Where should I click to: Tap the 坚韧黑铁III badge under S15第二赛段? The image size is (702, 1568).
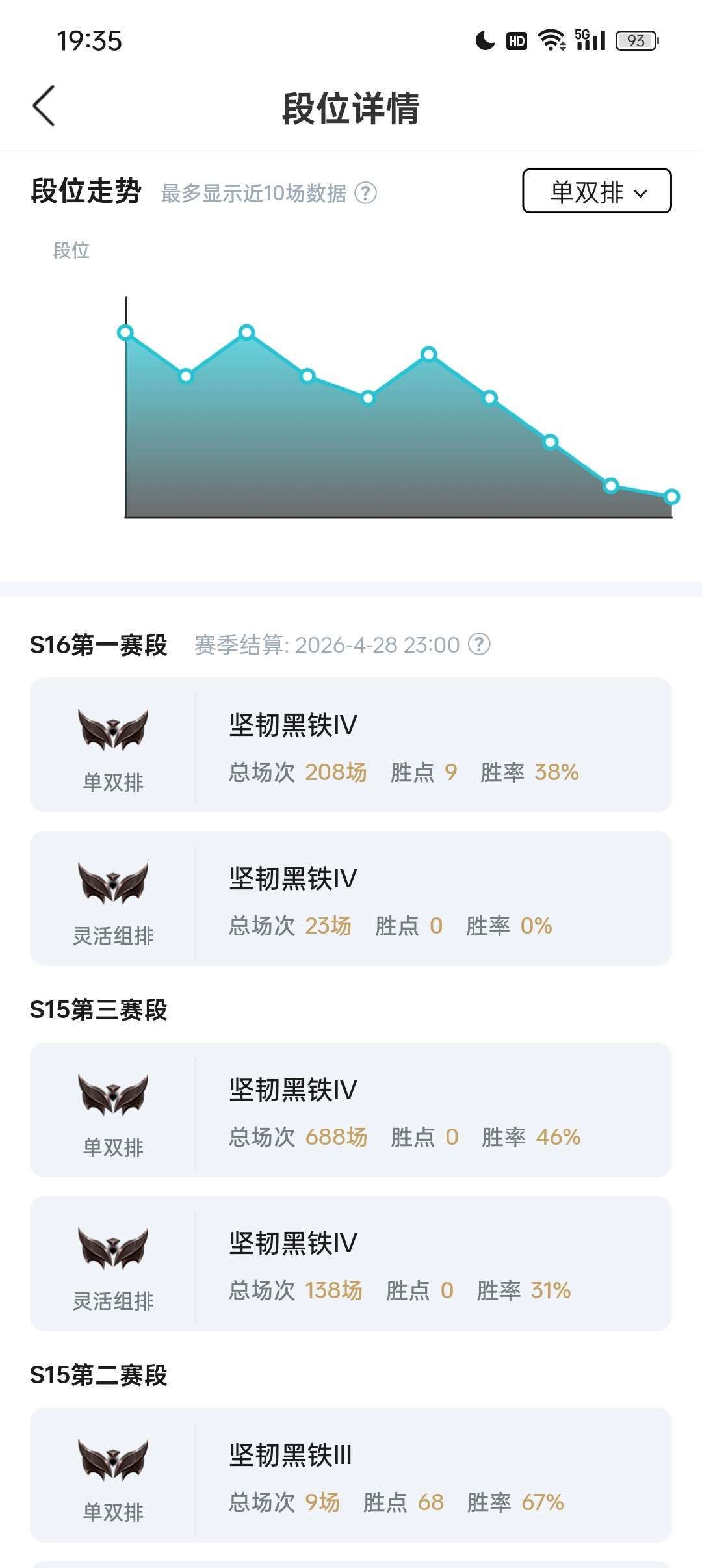[x=112, y=1459]
